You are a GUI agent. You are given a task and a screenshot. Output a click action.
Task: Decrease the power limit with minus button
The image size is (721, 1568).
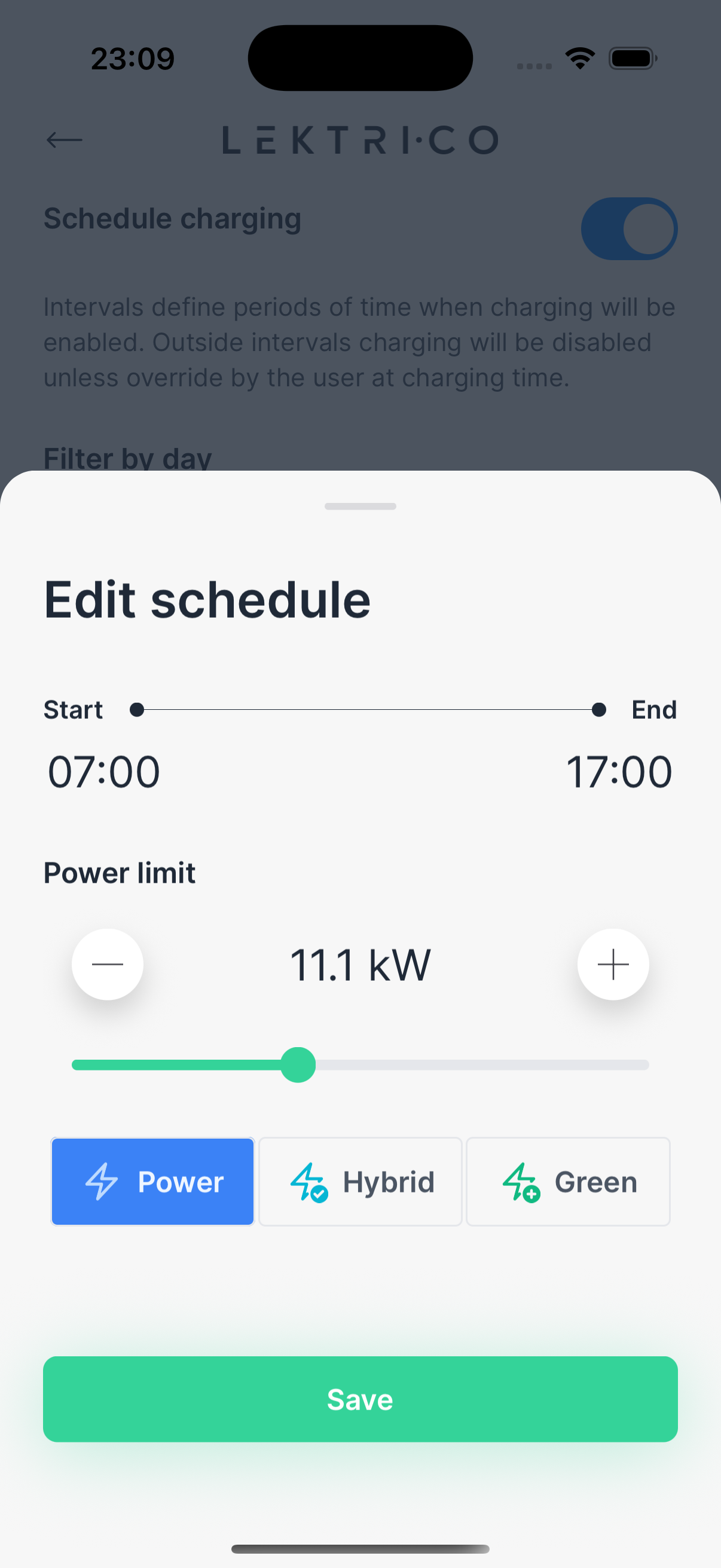(108, 964)
